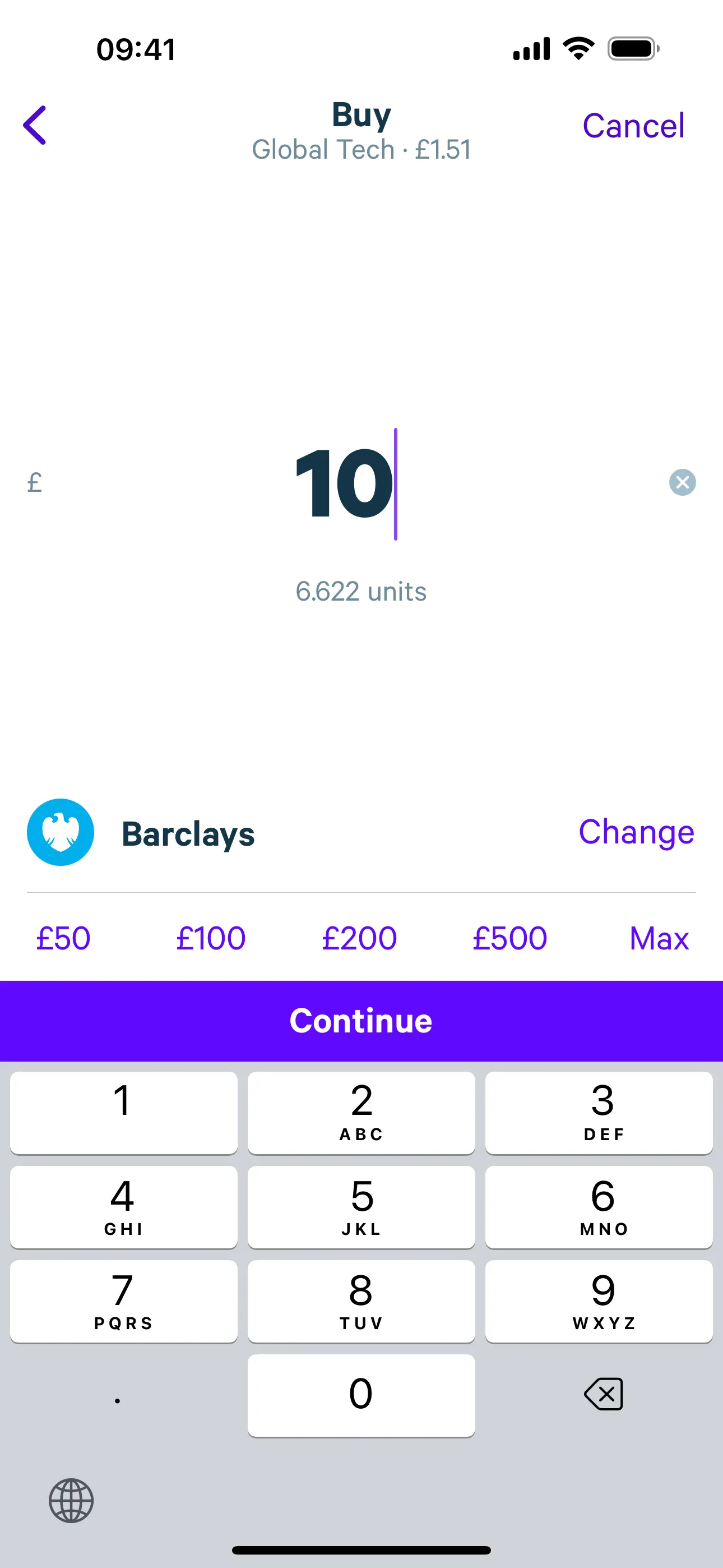723x1568 pixels.
Task: Change the Barclays payment account
Action: pos(636,832)
